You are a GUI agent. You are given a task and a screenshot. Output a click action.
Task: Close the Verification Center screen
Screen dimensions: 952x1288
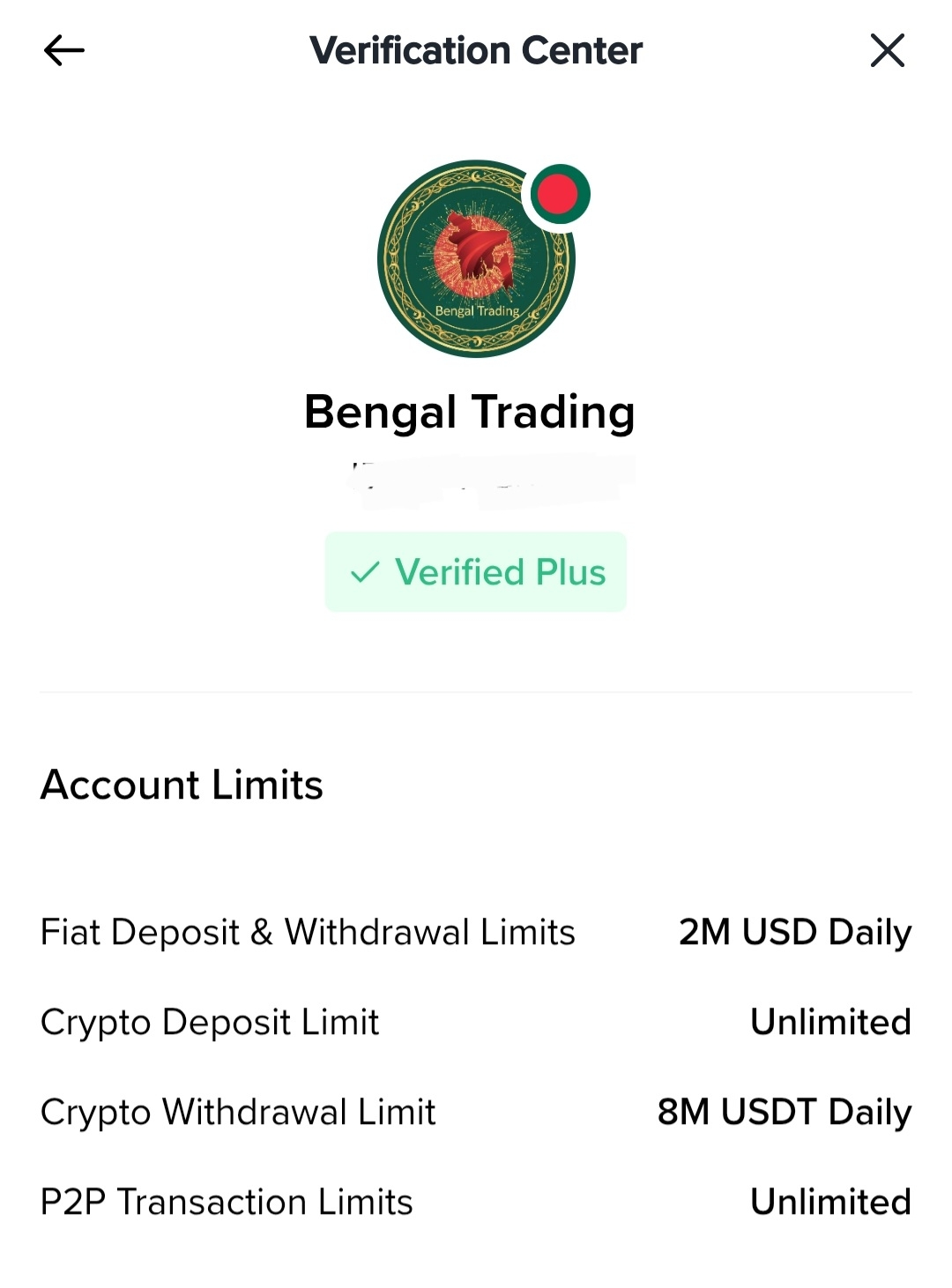coord(887,51)
